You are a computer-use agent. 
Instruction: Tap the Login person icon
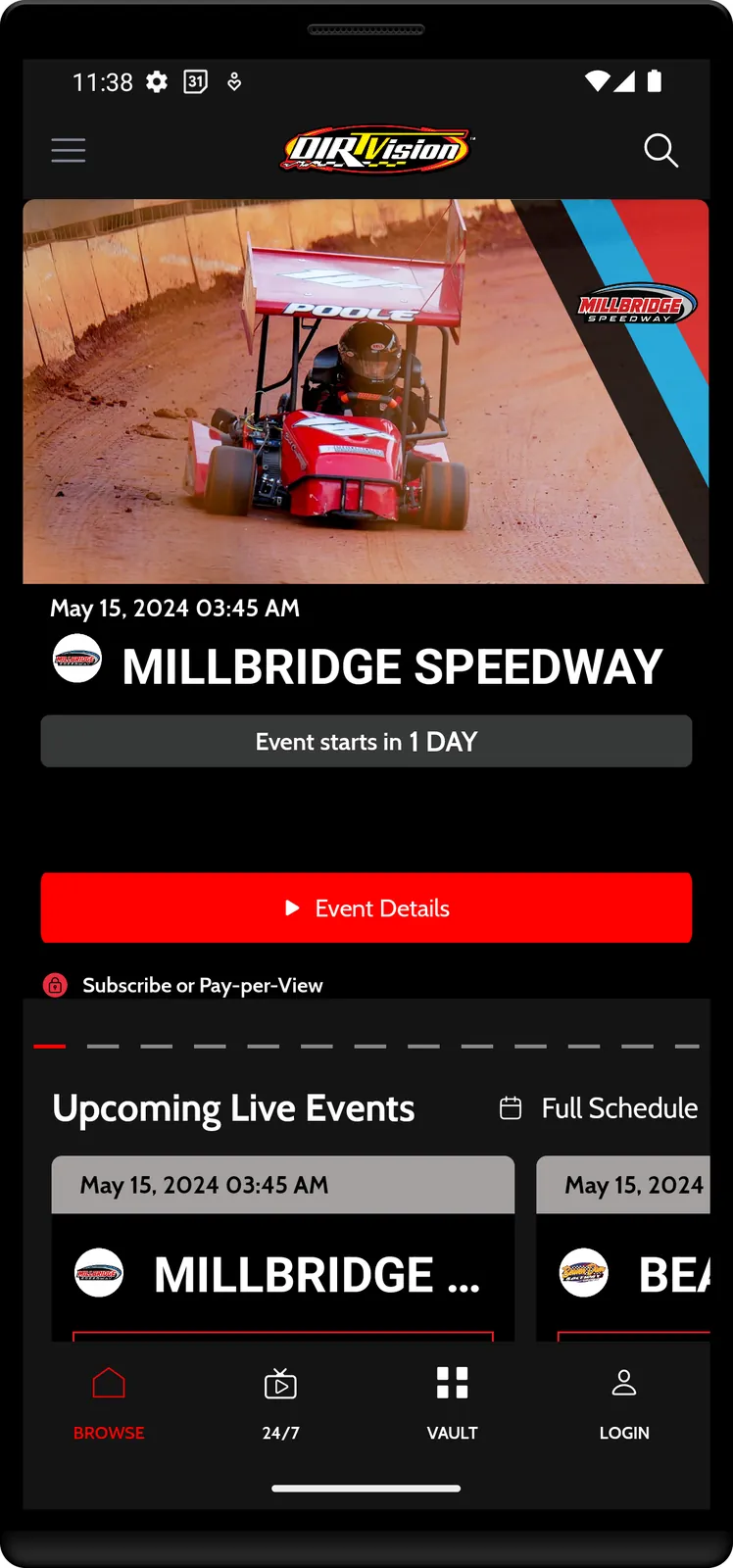[x=624, y=1384]
